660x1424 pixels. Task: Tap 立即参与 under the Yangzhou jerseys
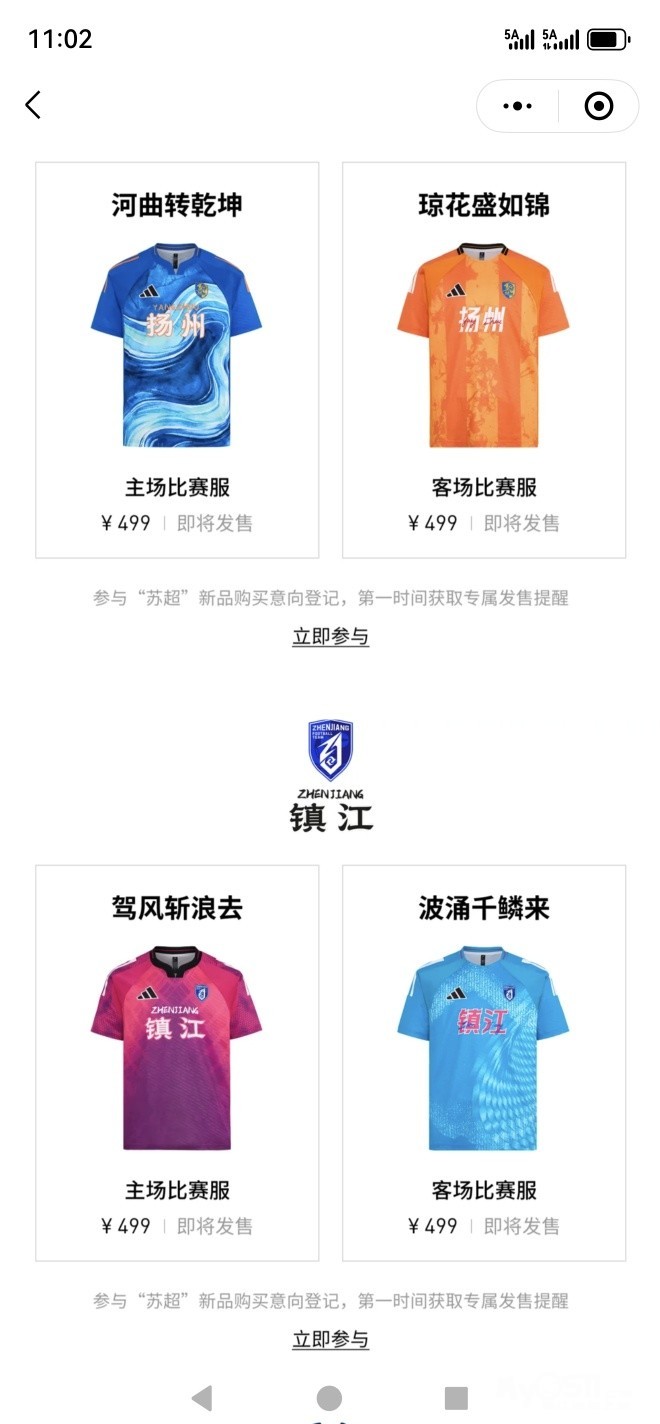(330, 637)
